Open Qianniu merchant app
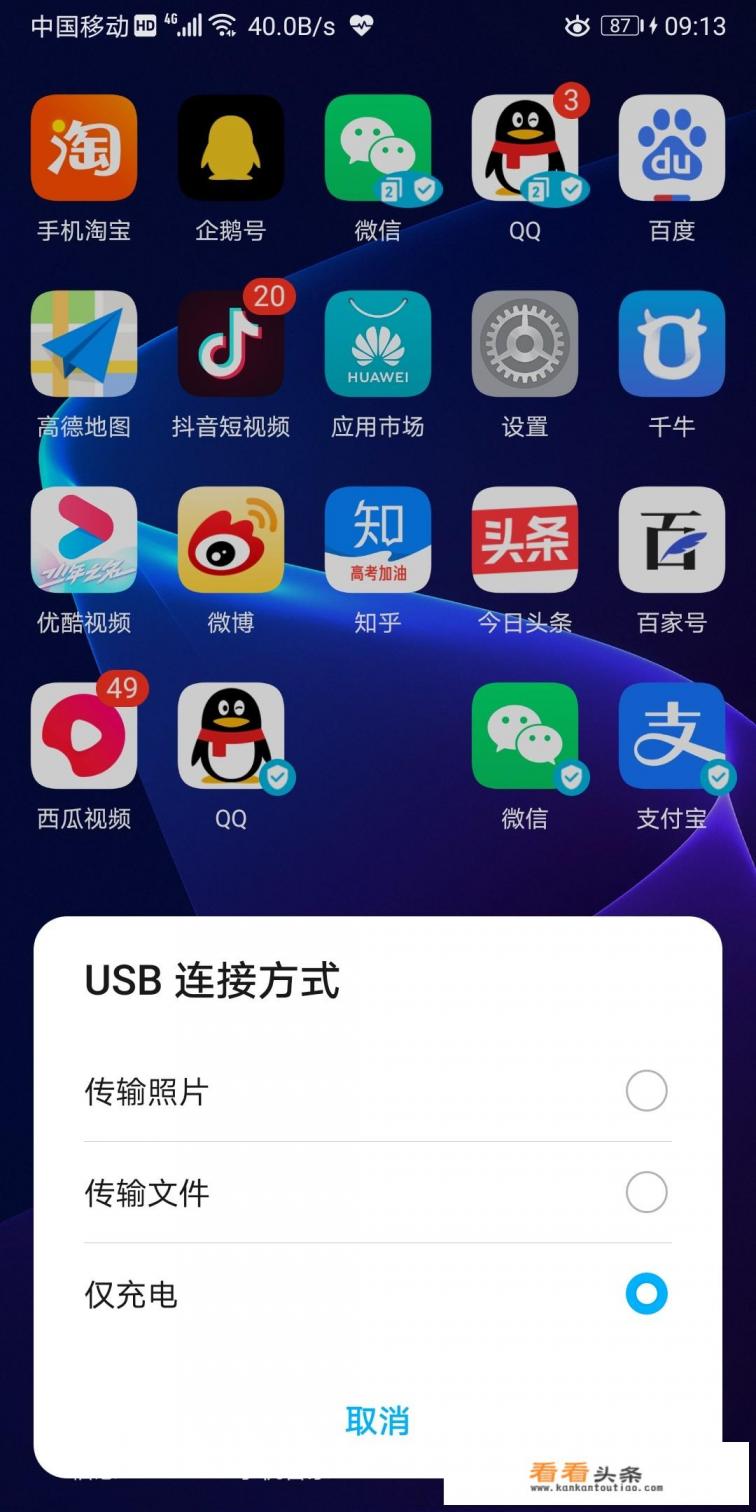The height and width of the screenshot is (1512, 756). point(672,345)
